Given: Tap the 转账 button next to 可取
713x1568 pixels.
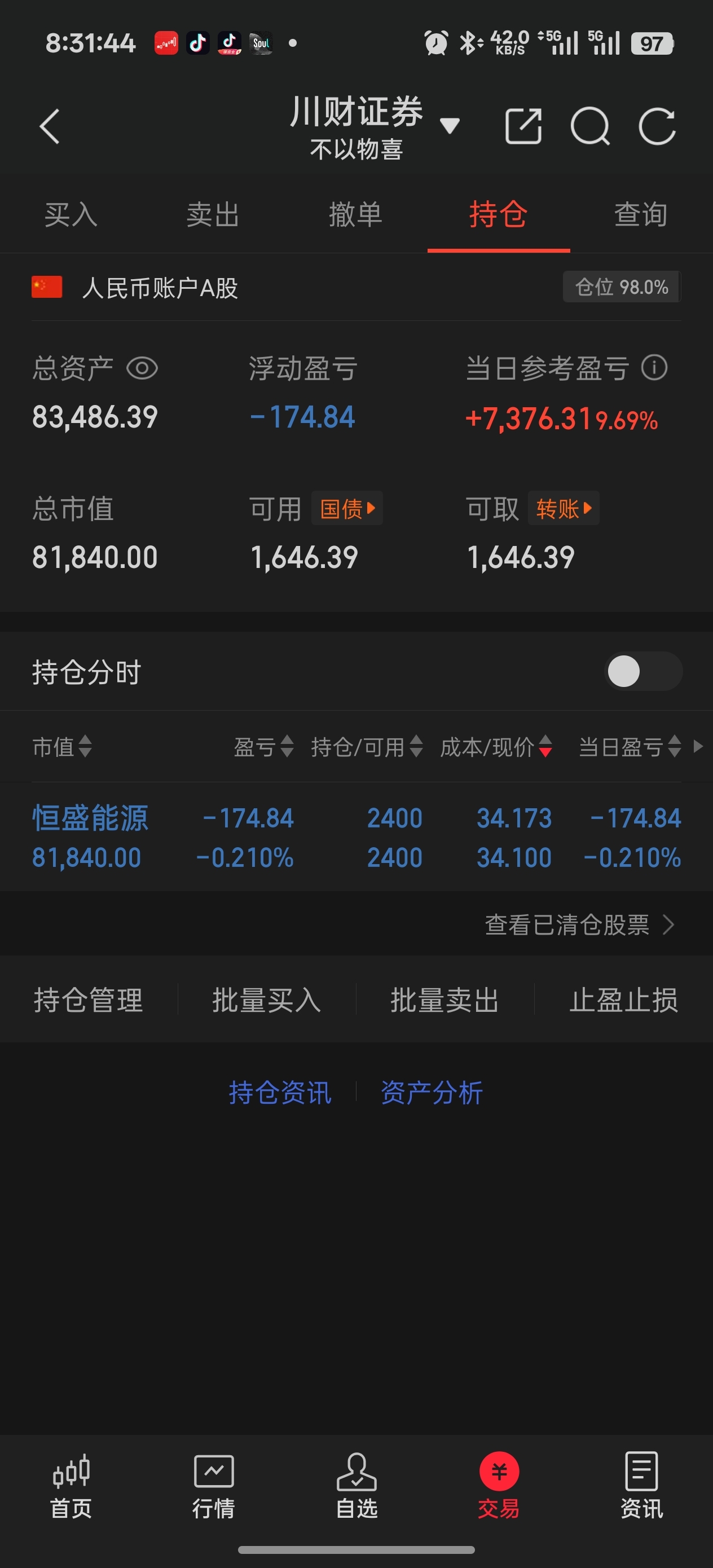Looking at the screenshot, I should (563, 508).
